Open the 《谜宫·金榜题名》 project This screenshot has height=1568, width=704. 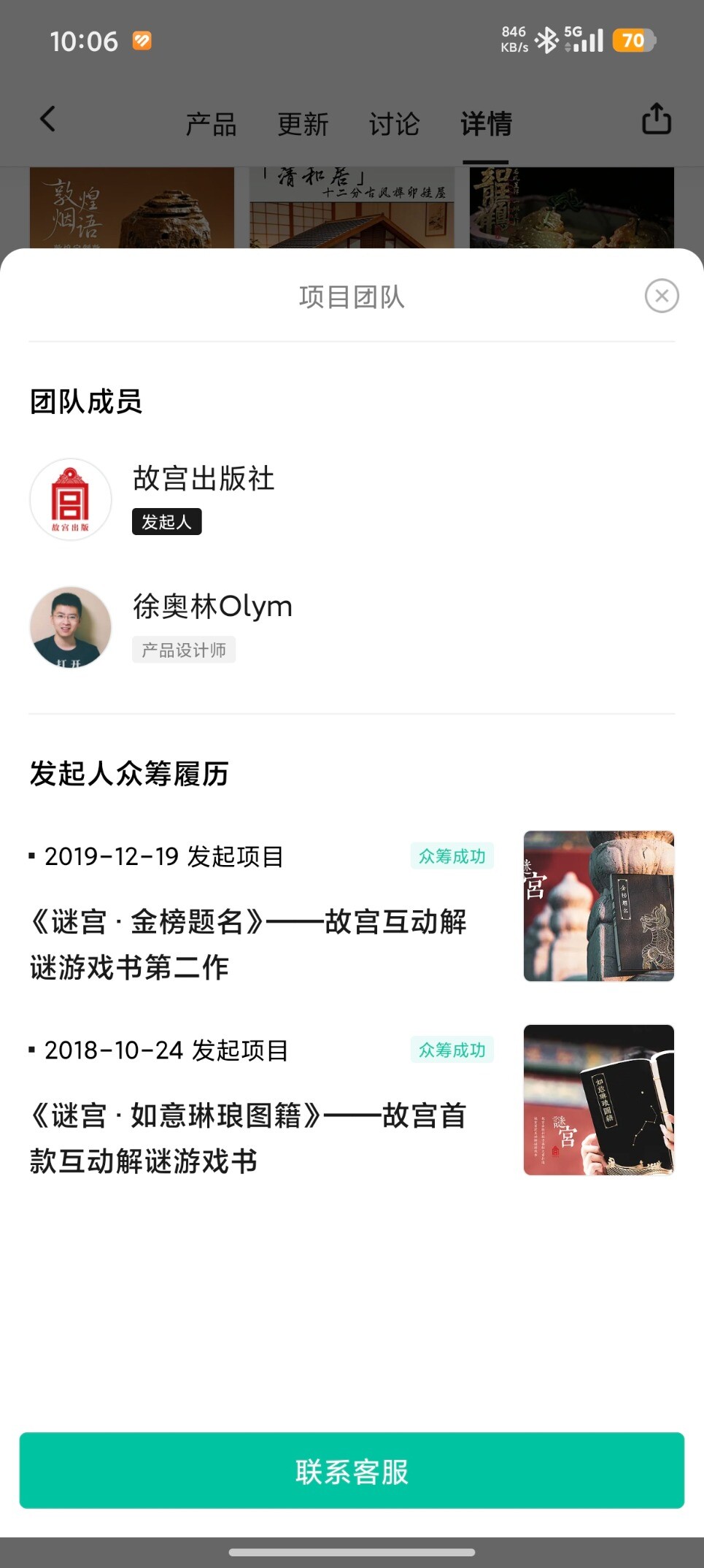(248, 944)
